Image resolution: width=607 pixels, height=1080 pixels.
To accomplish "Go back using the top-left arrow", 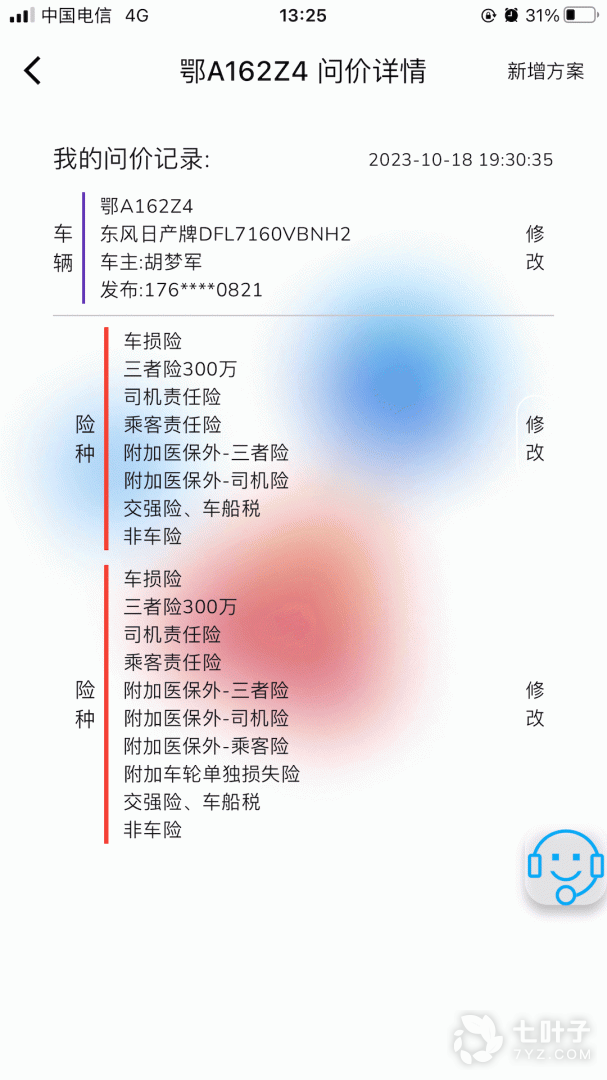I will tap(33, 71).
